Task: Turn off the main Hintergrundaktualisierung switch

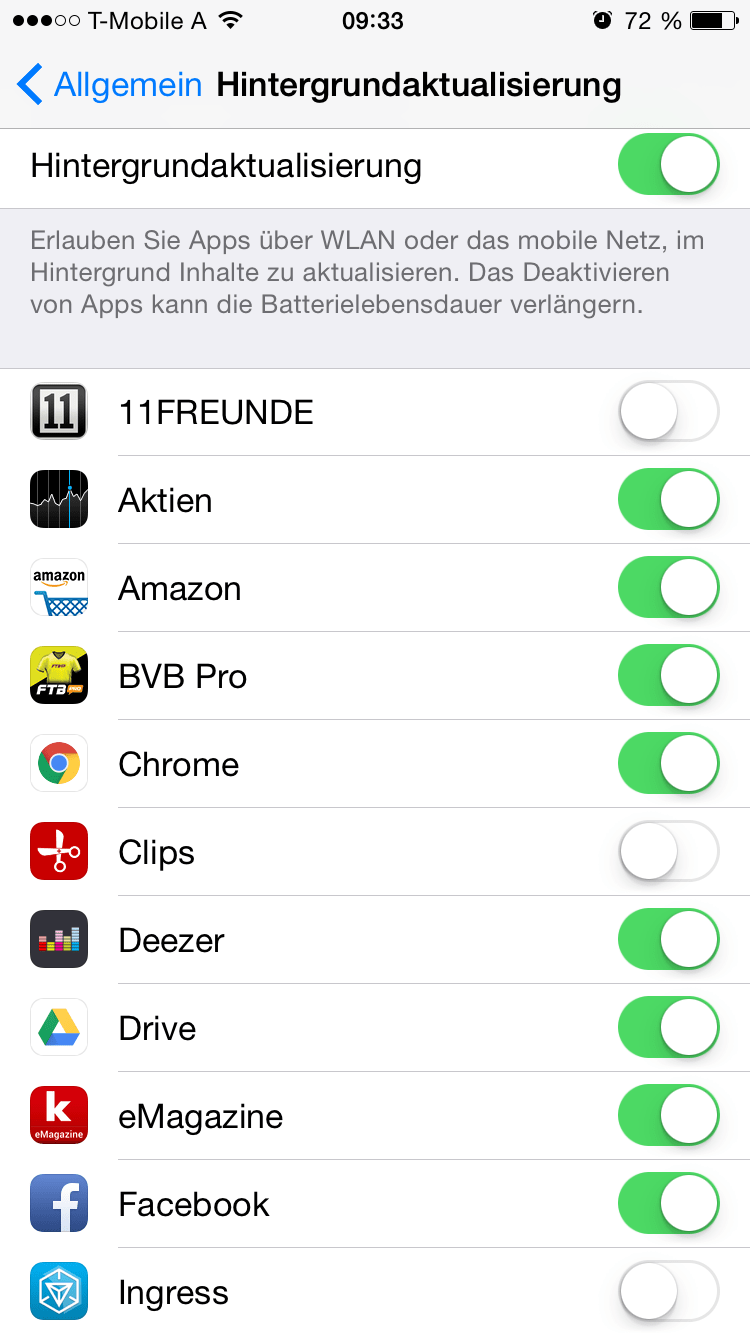Action: pyautogui.click(x=668, y=165)
